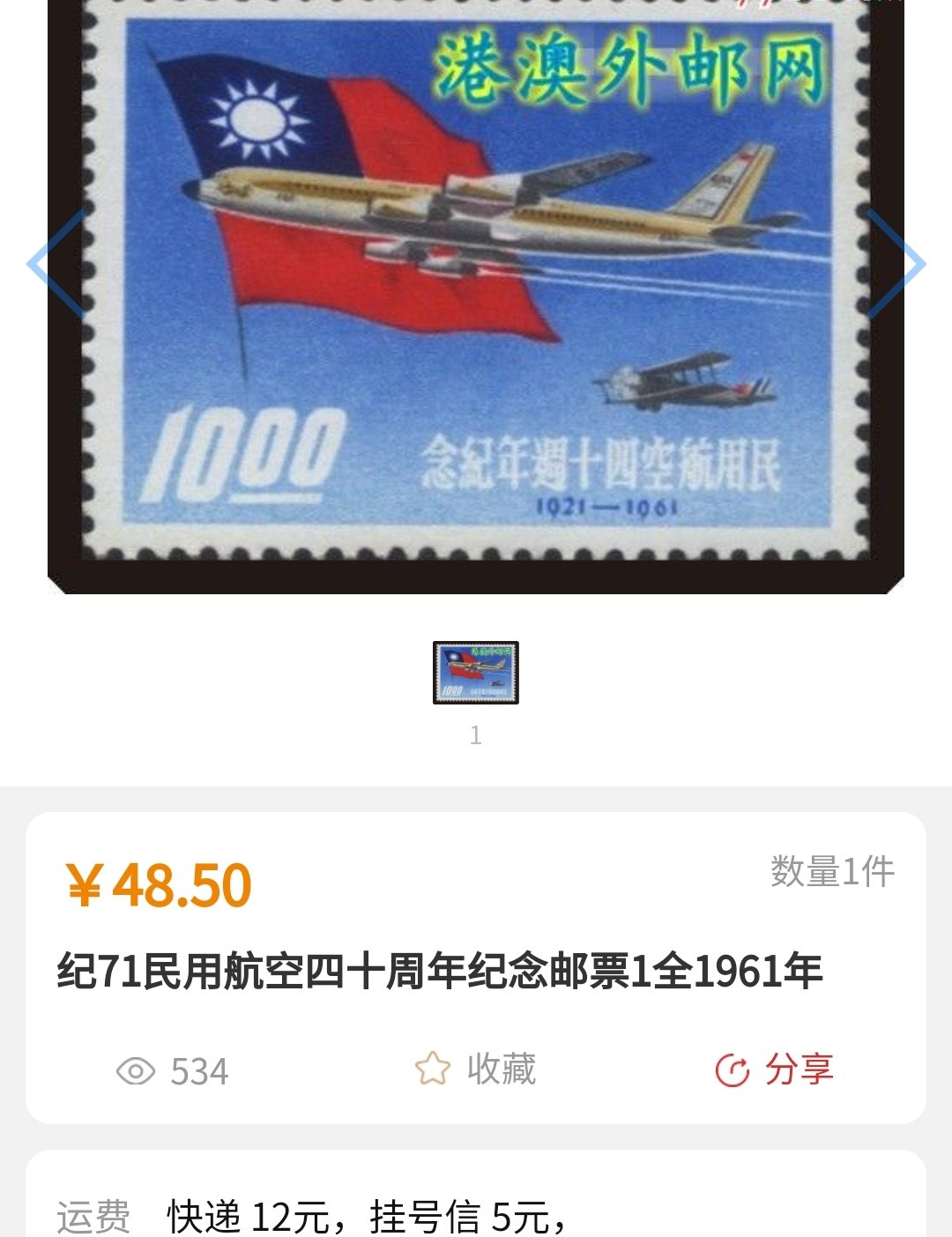Add this stamp to 收藏 favorites
This screenshot has height=1237, width=952.
(x=476, y=1069)
